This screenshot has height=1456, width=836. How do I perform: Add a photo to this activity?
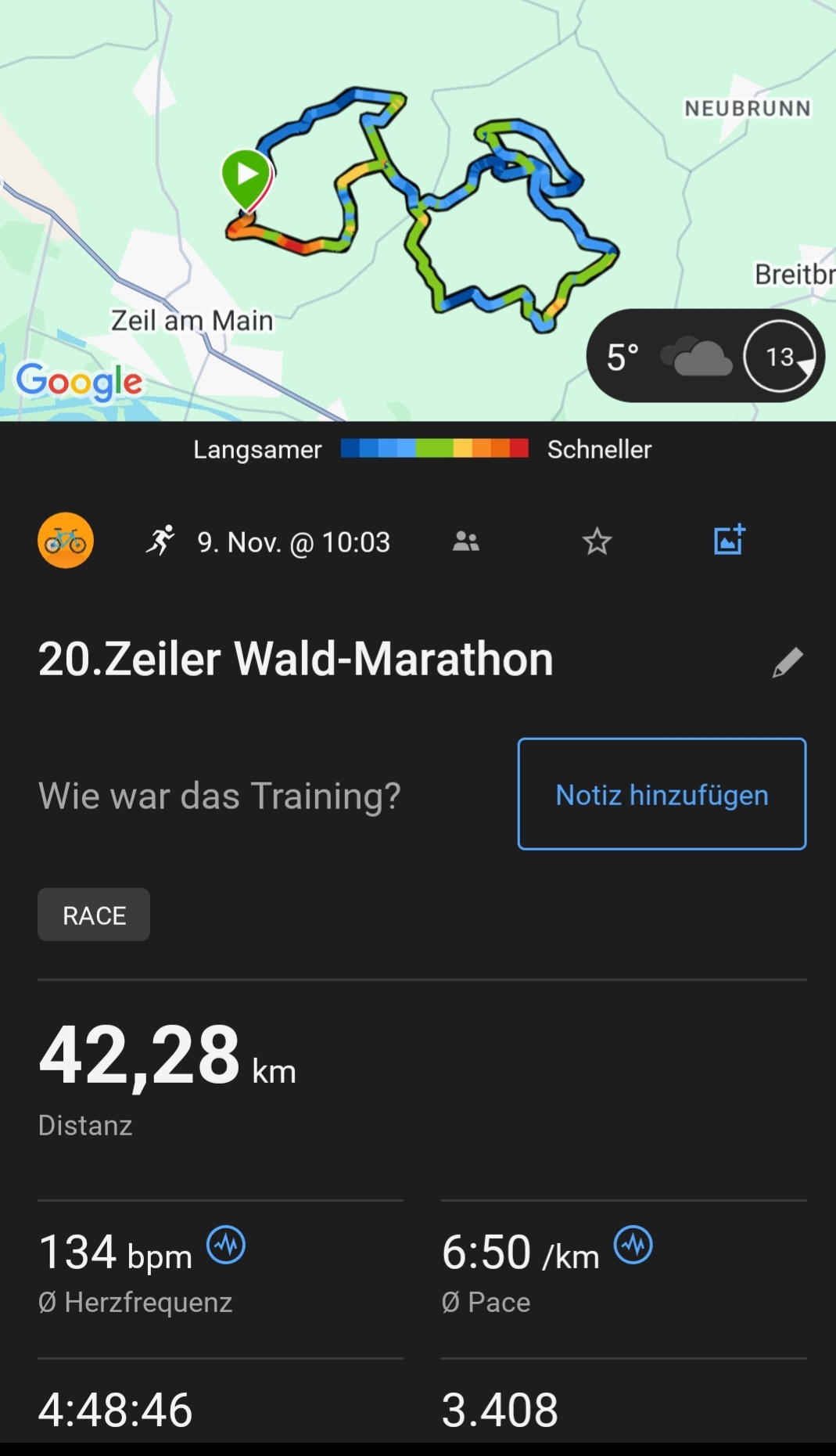(x=729, y=540)
